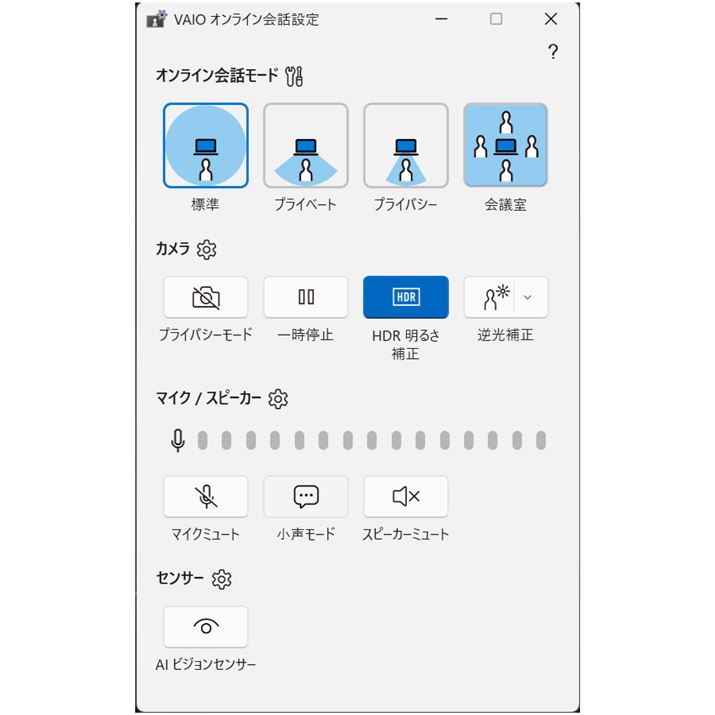Select the 会議室 conversation mode
Image resolution: width=715 pixels, height=715 pixels.
click(x=505, y=146)
